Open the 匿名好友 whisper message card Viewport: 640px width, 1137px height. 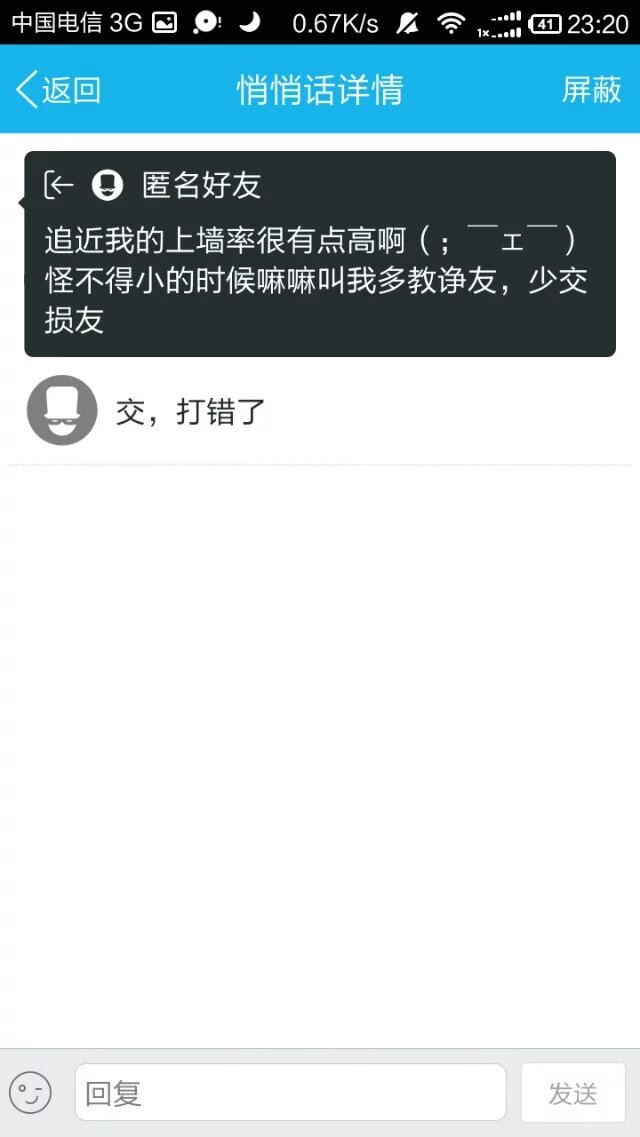tap(320, 254)
